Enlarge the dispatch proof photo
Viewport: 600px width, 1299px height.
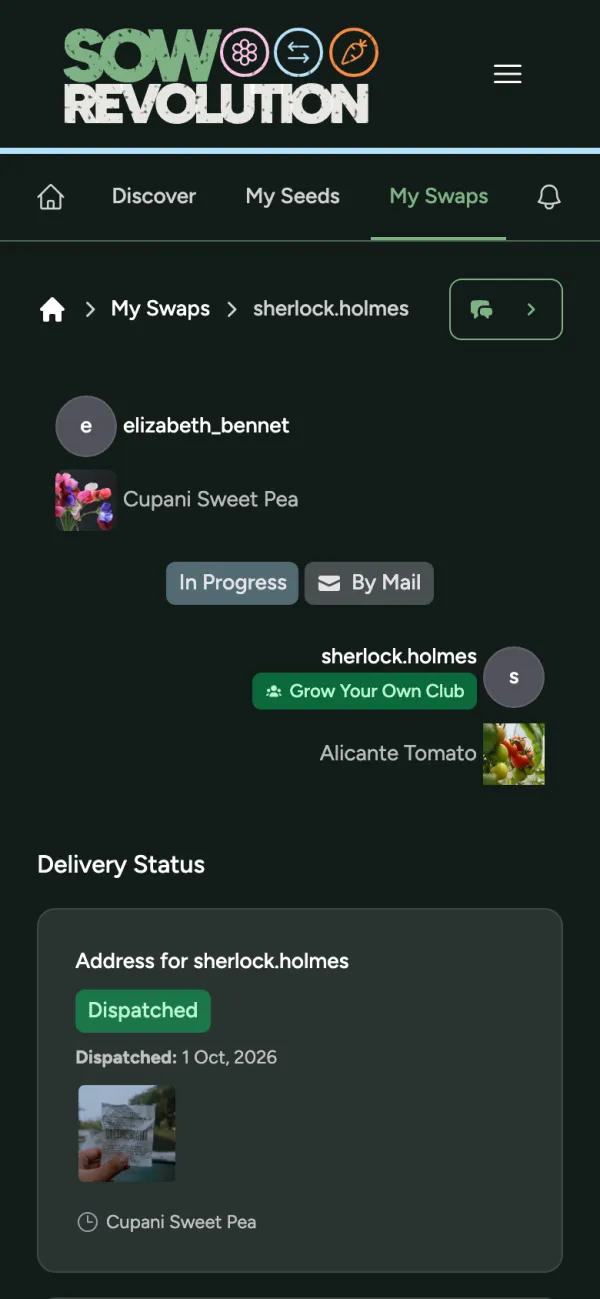[127, 1134]
